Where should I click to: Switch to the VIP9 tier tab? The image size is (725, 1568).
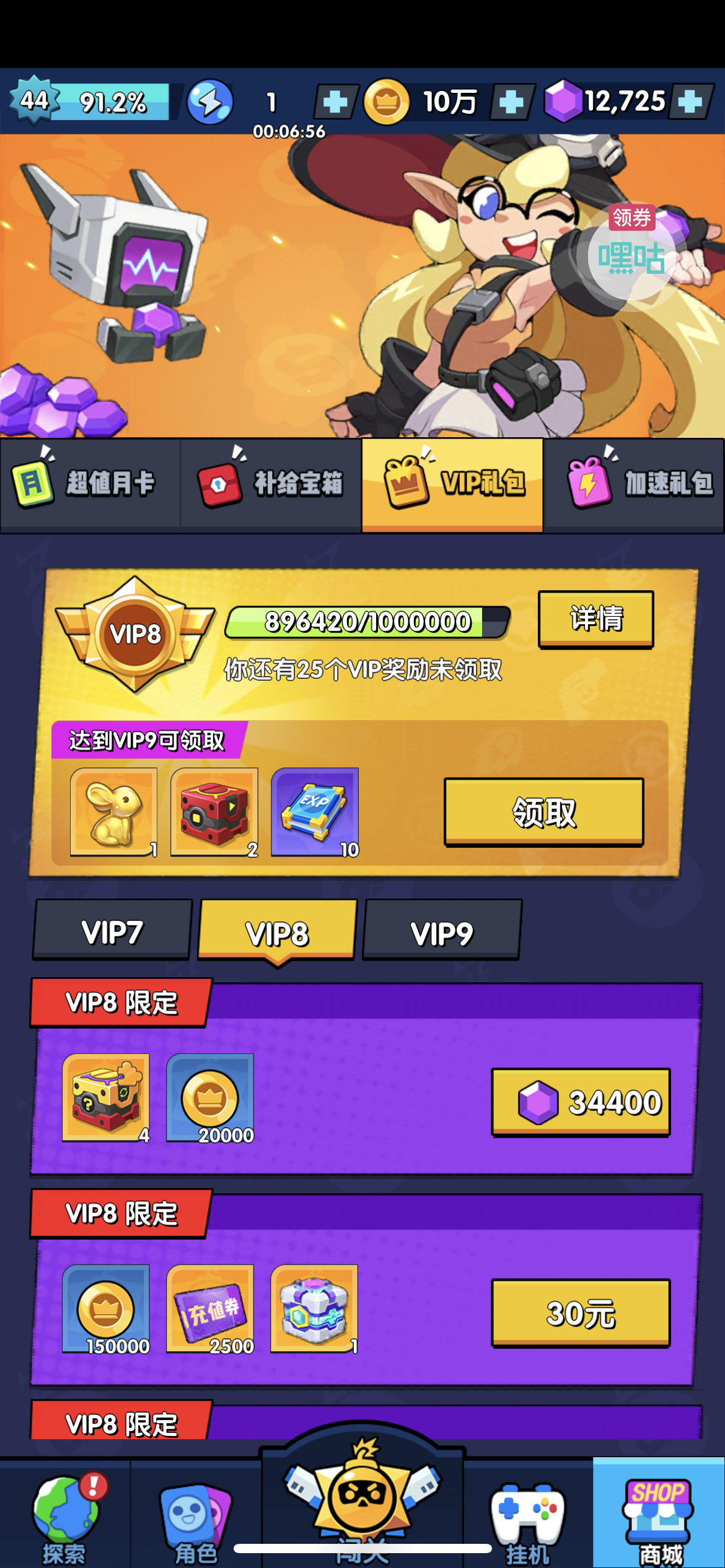442,931
